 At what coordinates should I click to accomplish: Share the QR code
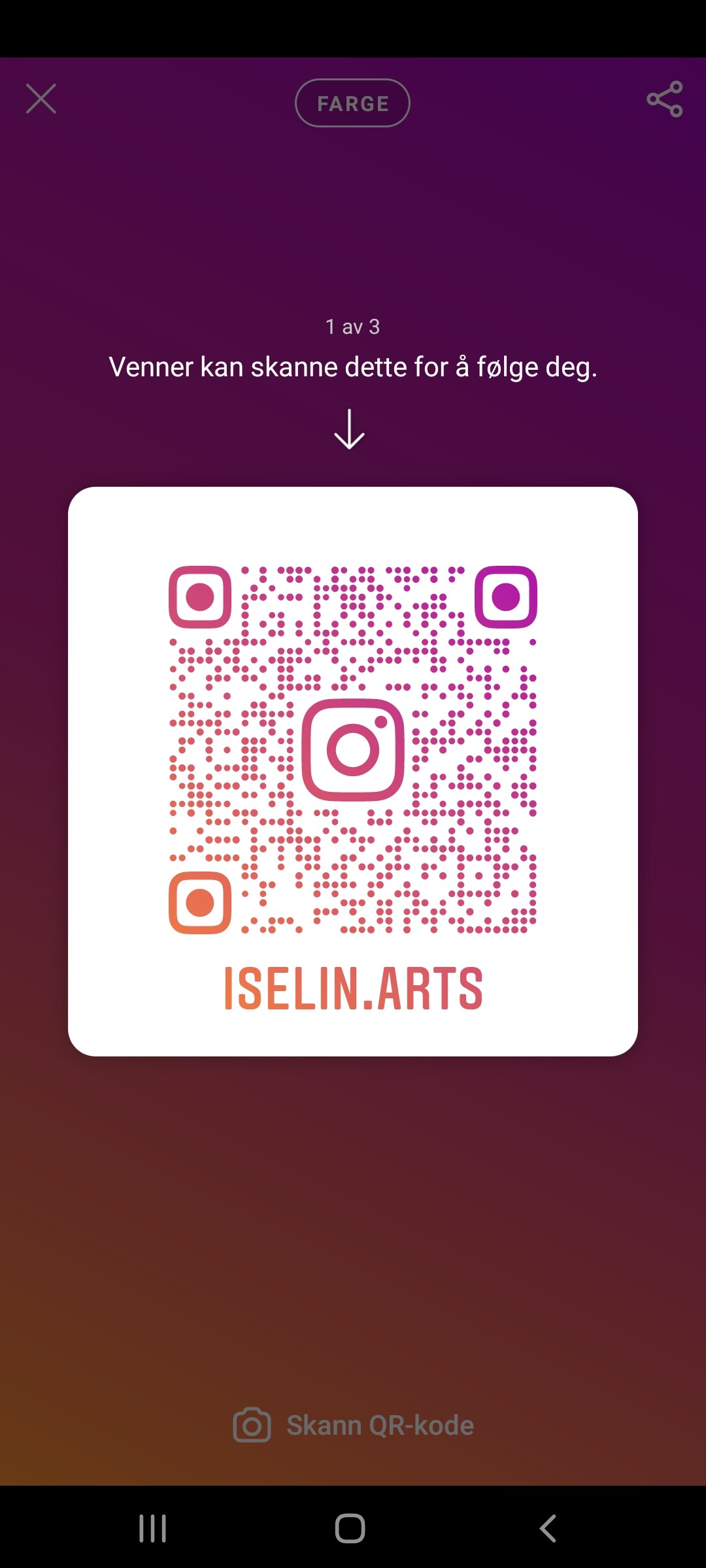coord(664,99)
